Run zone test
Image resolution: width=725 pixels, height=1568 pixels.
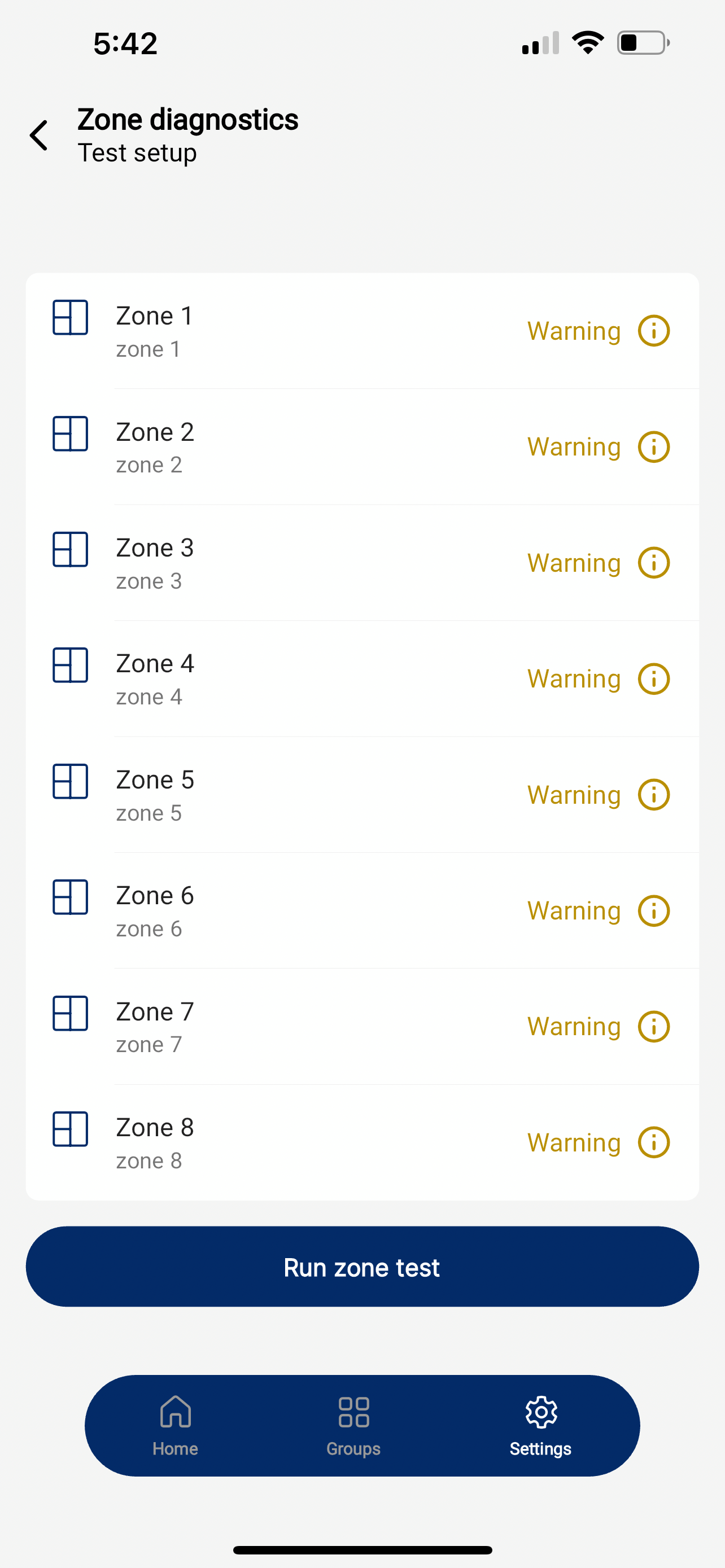[362, 1267]
